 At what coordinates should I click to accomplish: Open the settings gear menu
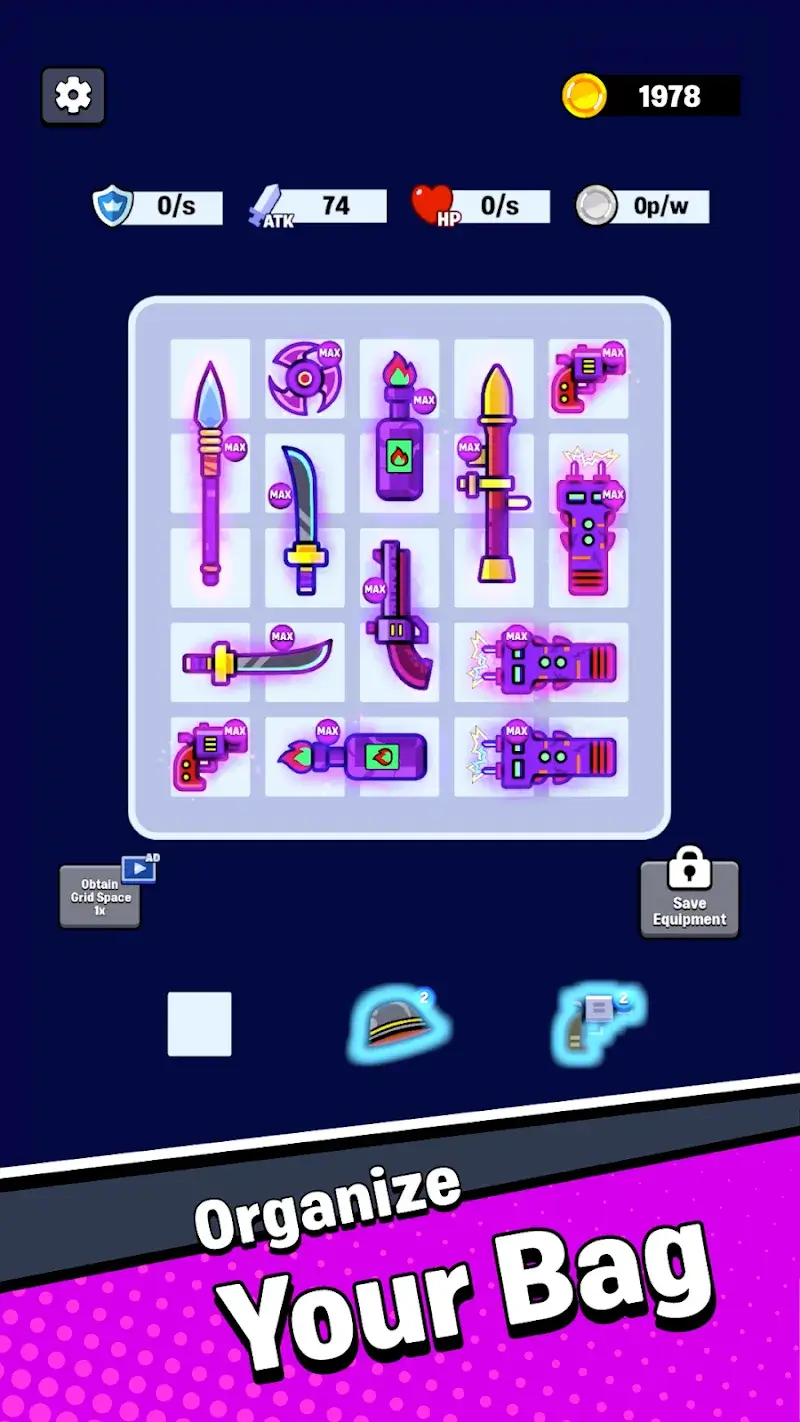pyautogui.click(x=71, y=95)
